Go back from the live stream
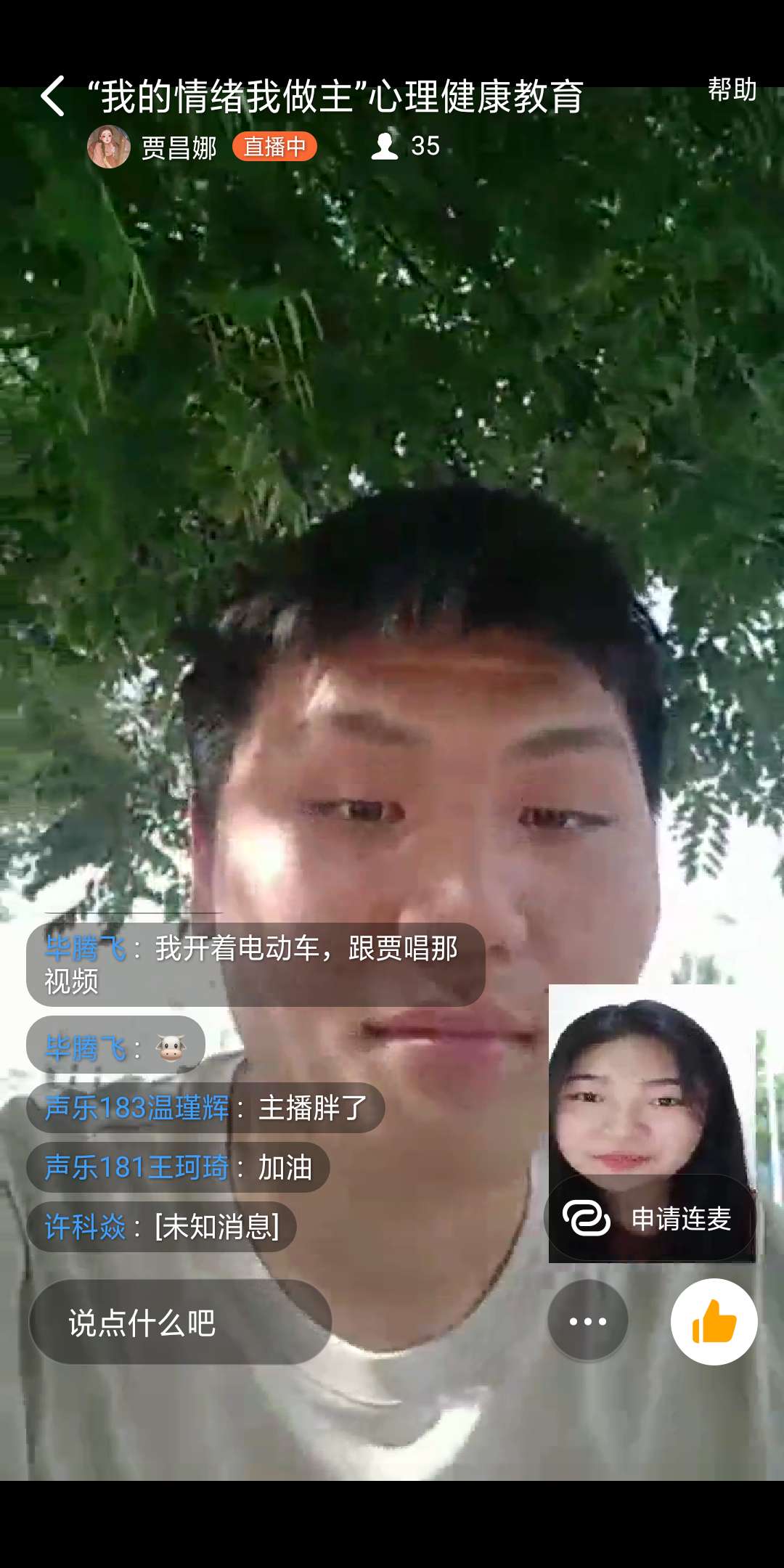This screenshot has width=784, height=1568. [53, 96]
